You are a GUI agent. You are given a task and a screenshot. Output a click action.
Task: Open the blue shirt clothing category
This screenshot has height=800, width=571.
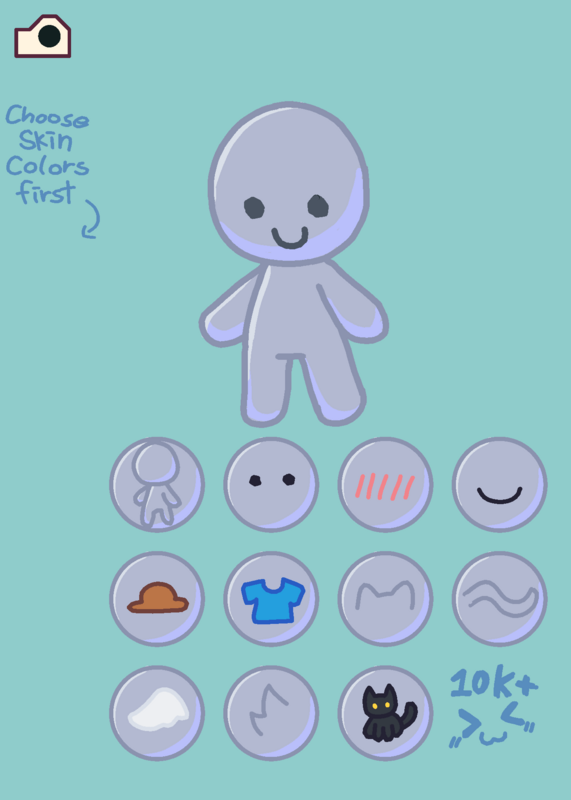pyautogui.click(x=271, y=599)
